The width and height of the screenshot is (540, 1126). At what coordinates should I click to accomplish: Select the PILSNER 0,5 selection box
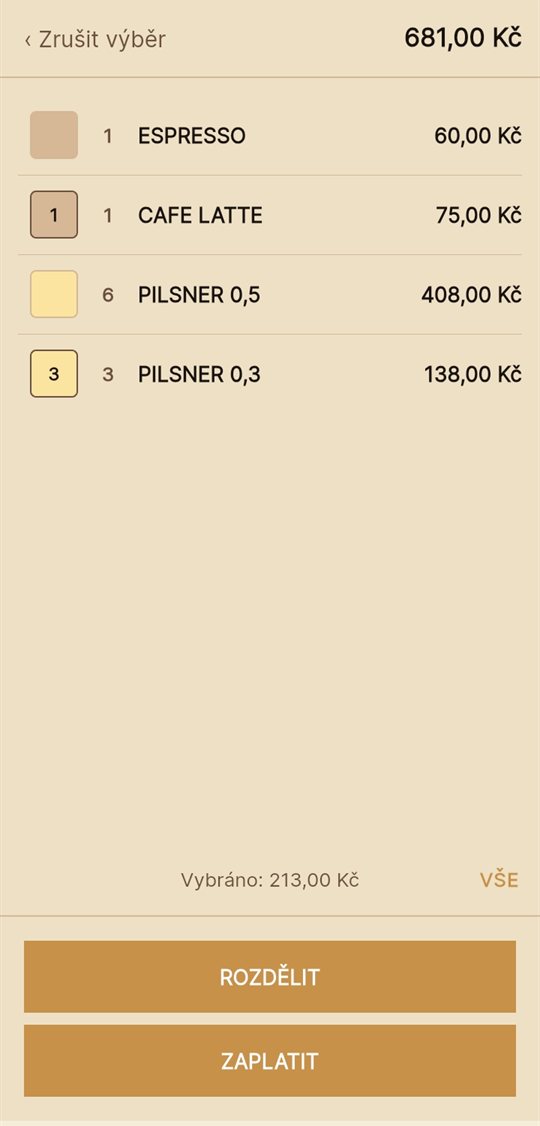pos(54,294)
